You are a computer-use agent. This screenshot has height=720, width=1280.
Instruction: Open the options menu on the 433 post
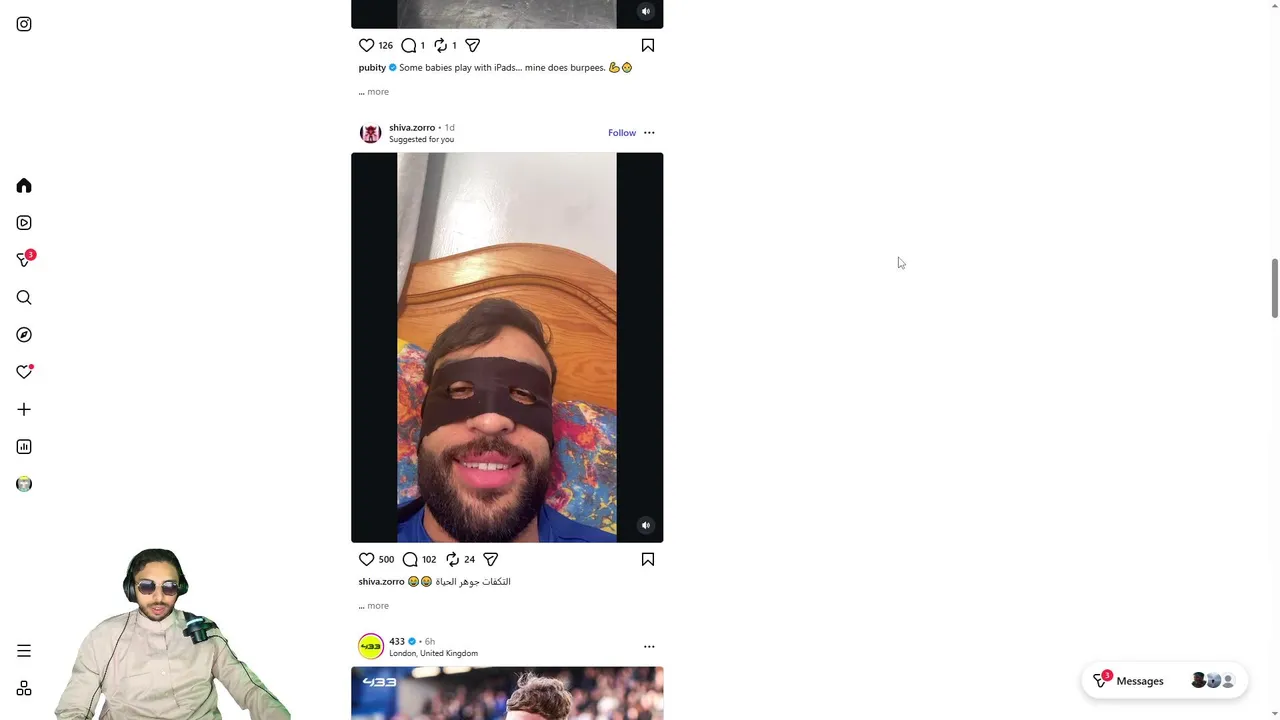click(649, 647)
